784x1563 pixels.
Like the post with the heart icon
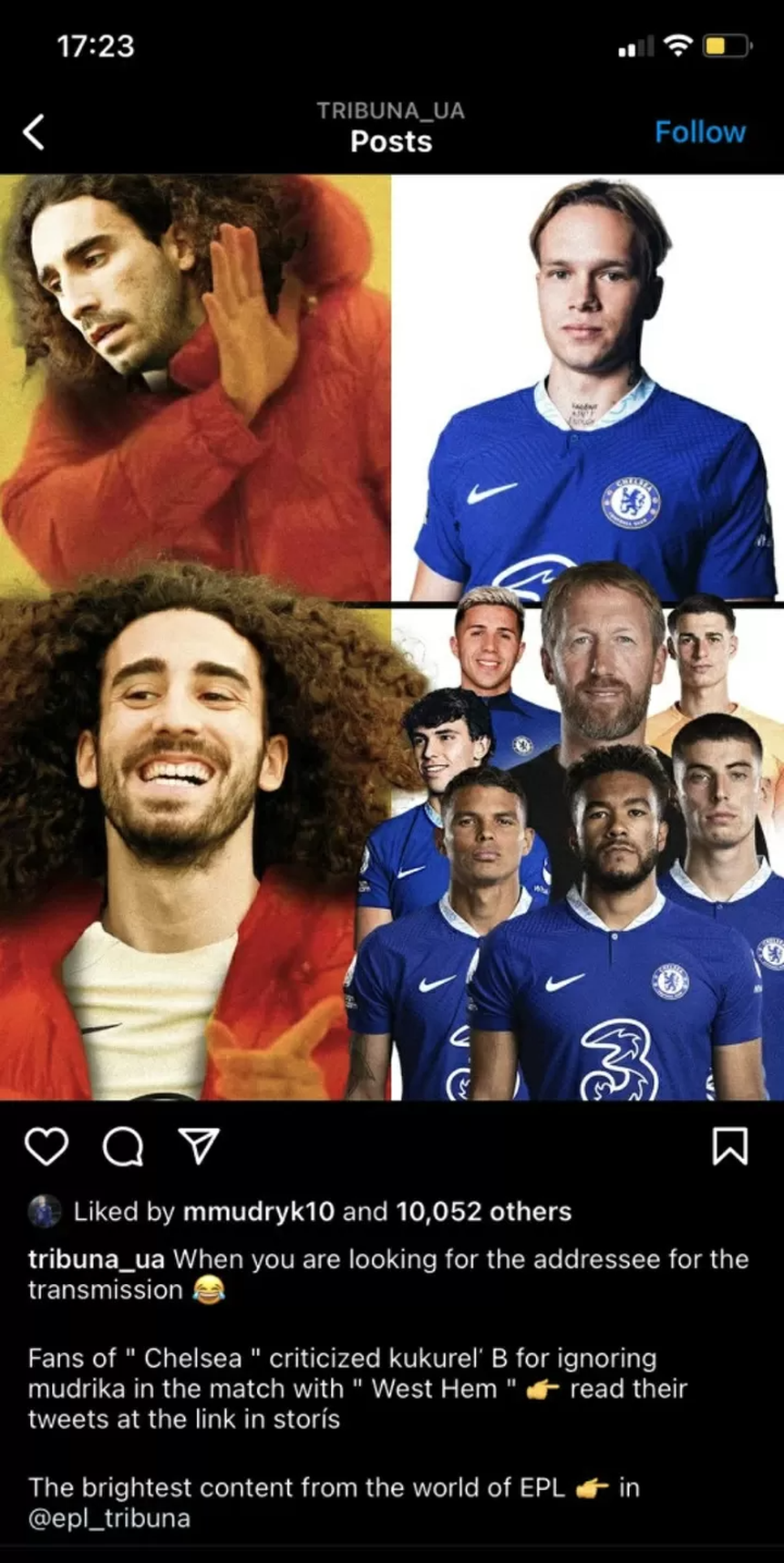(46, 1146)
